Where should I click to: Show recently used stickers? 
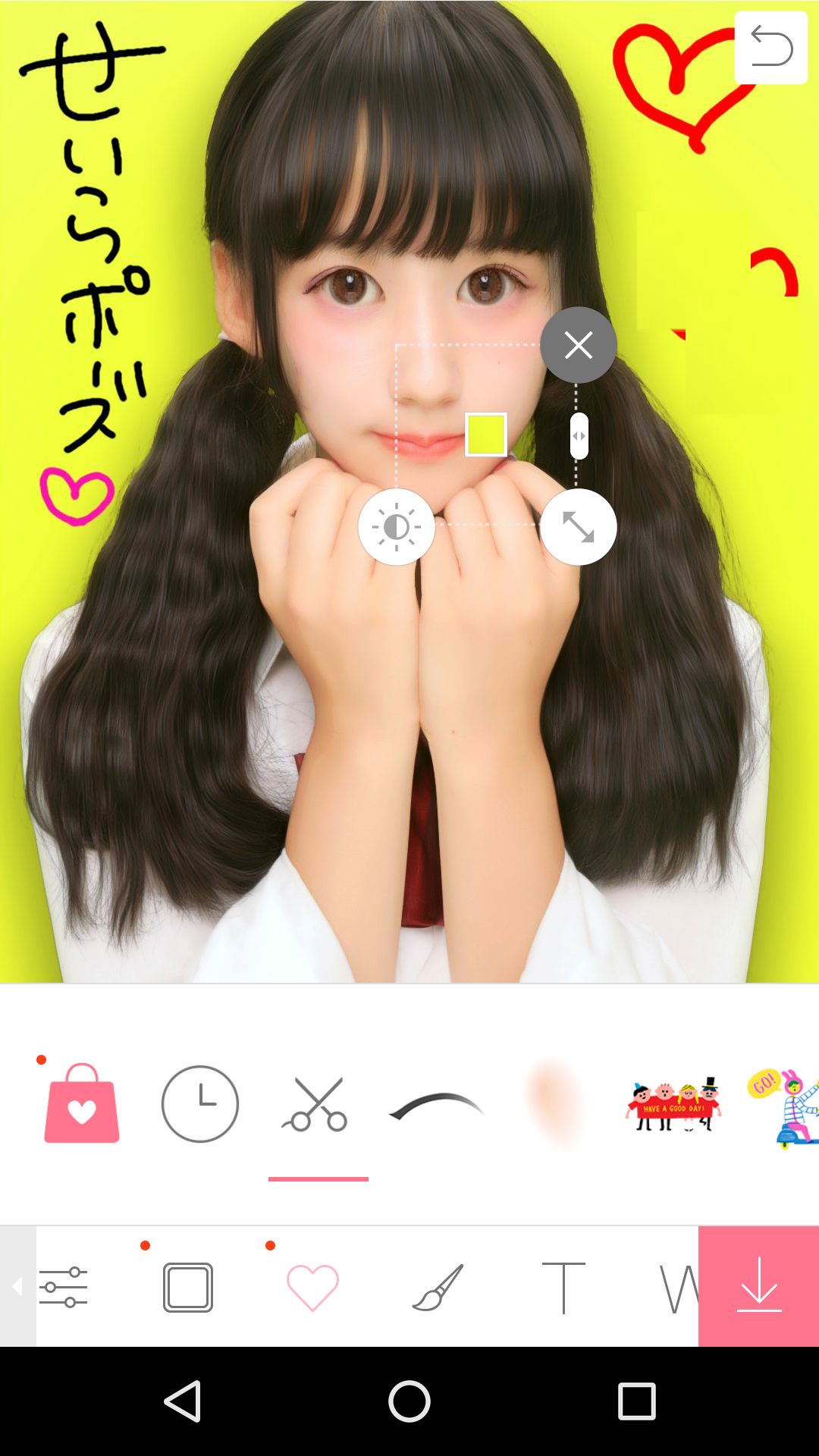[x=200, y=1103]
